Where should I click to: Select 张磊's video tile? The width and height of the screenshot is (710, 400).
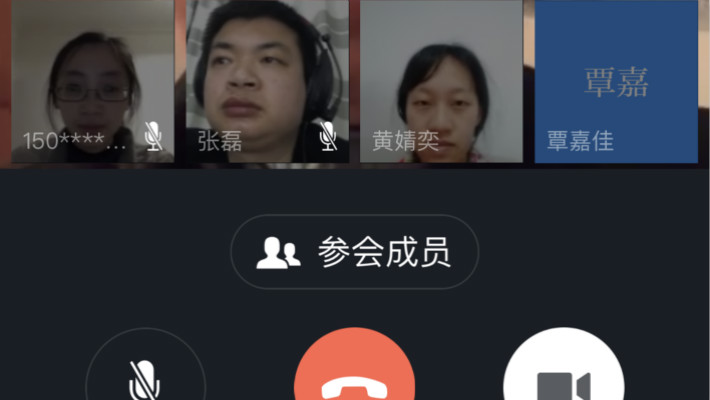click(267, 80)
